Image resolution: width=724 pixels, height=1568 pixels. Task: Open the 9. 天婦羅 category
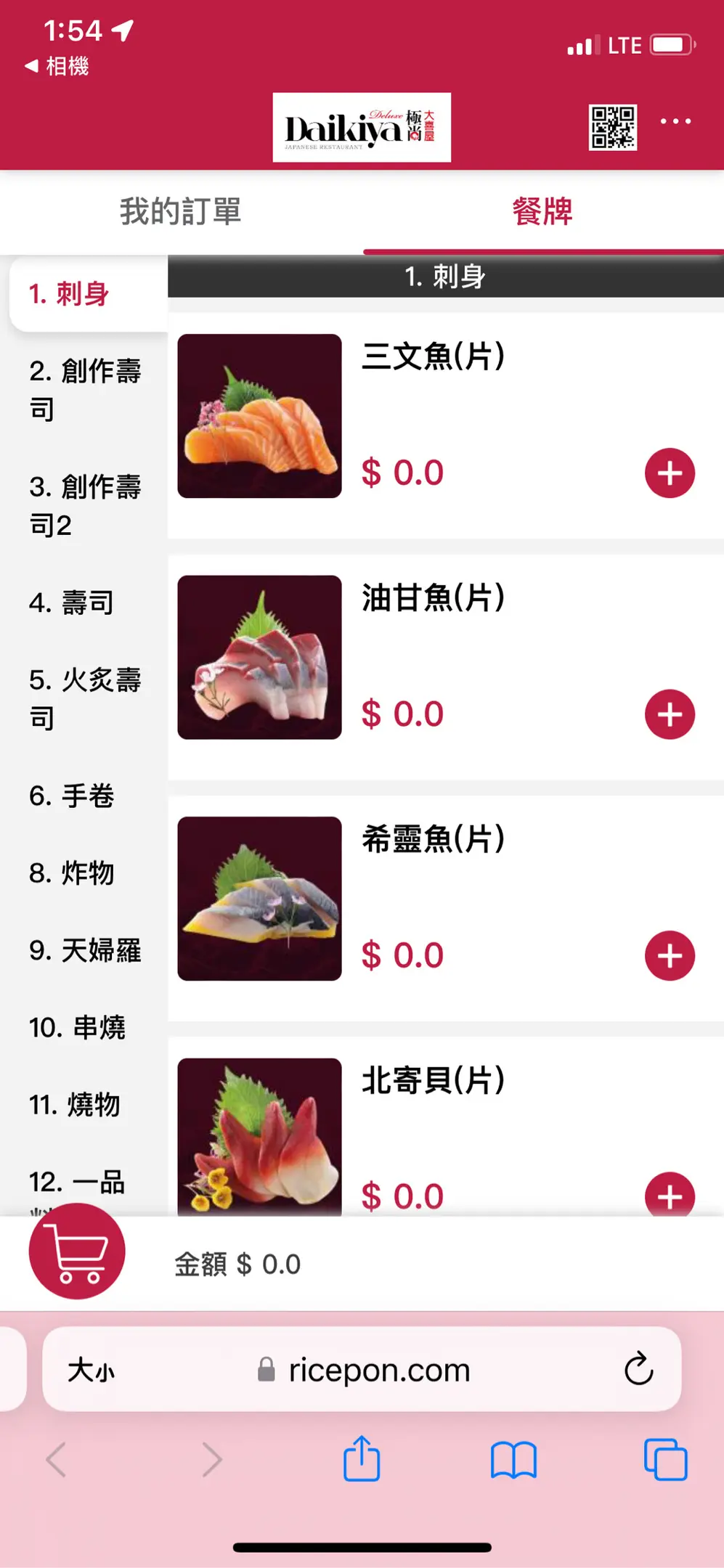click(x=85, y=950)
